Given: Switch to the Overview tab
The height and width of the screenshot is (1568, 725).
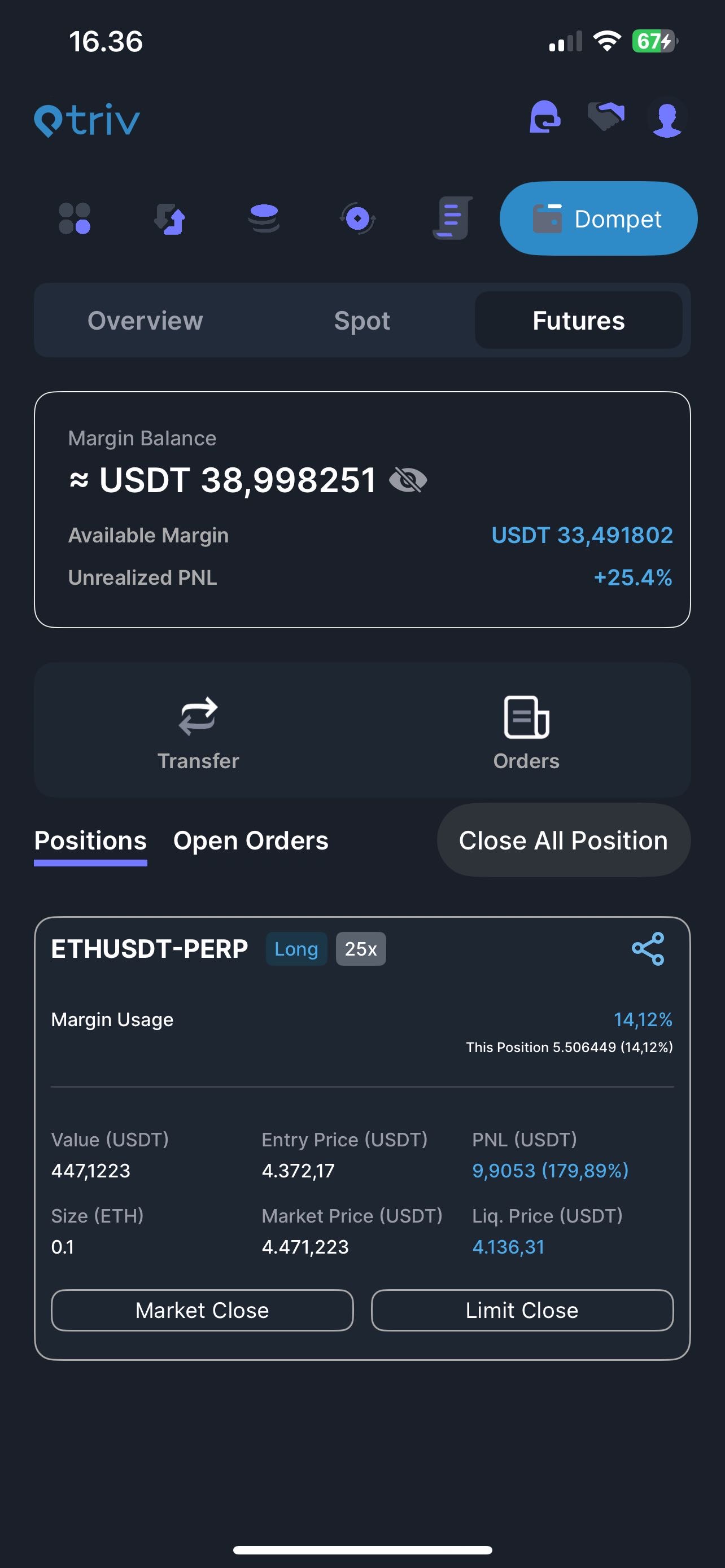Looking at the screenshot, I should [145, 320].
